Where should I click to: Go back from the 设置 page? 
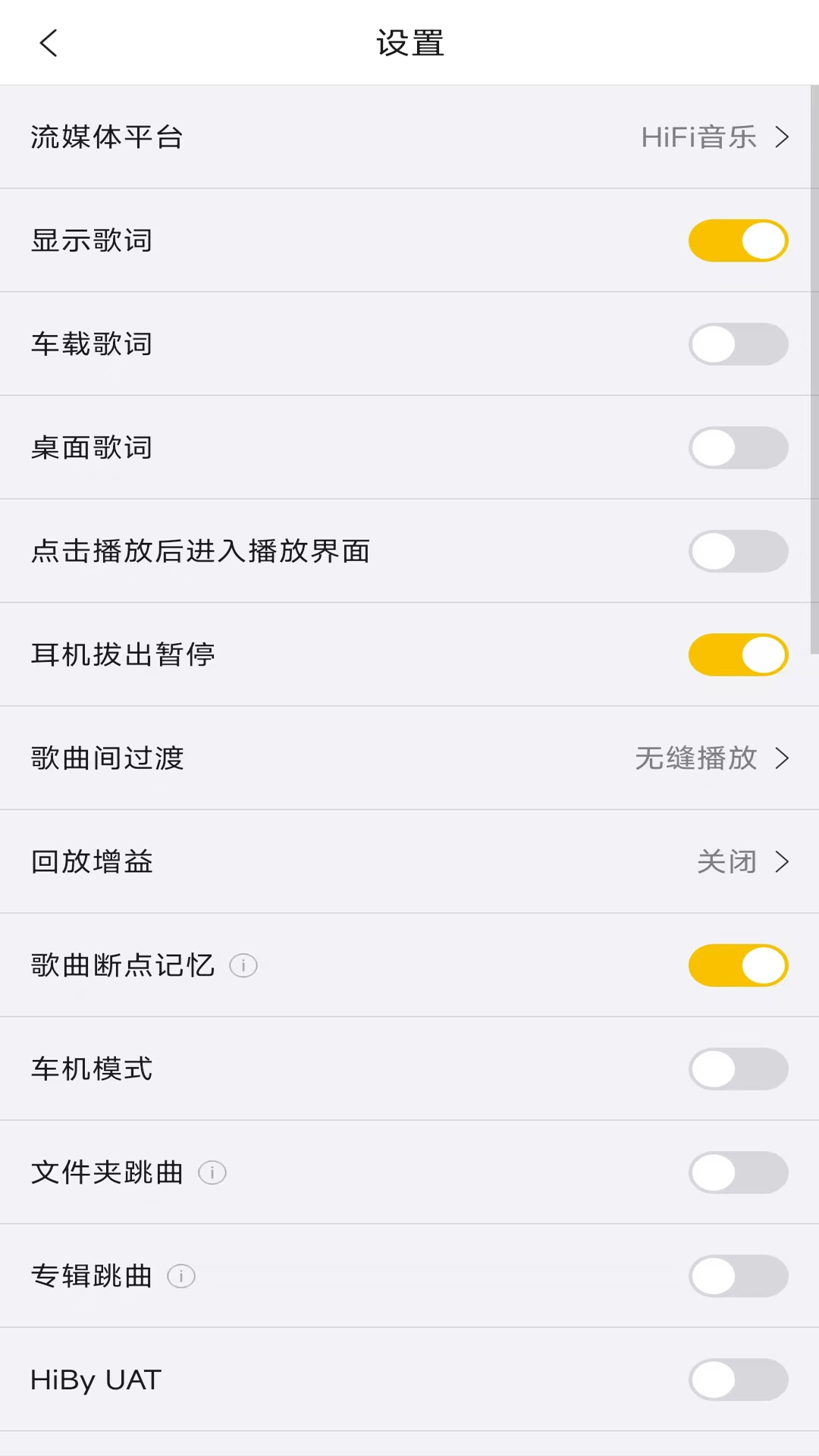coord(49,43)
